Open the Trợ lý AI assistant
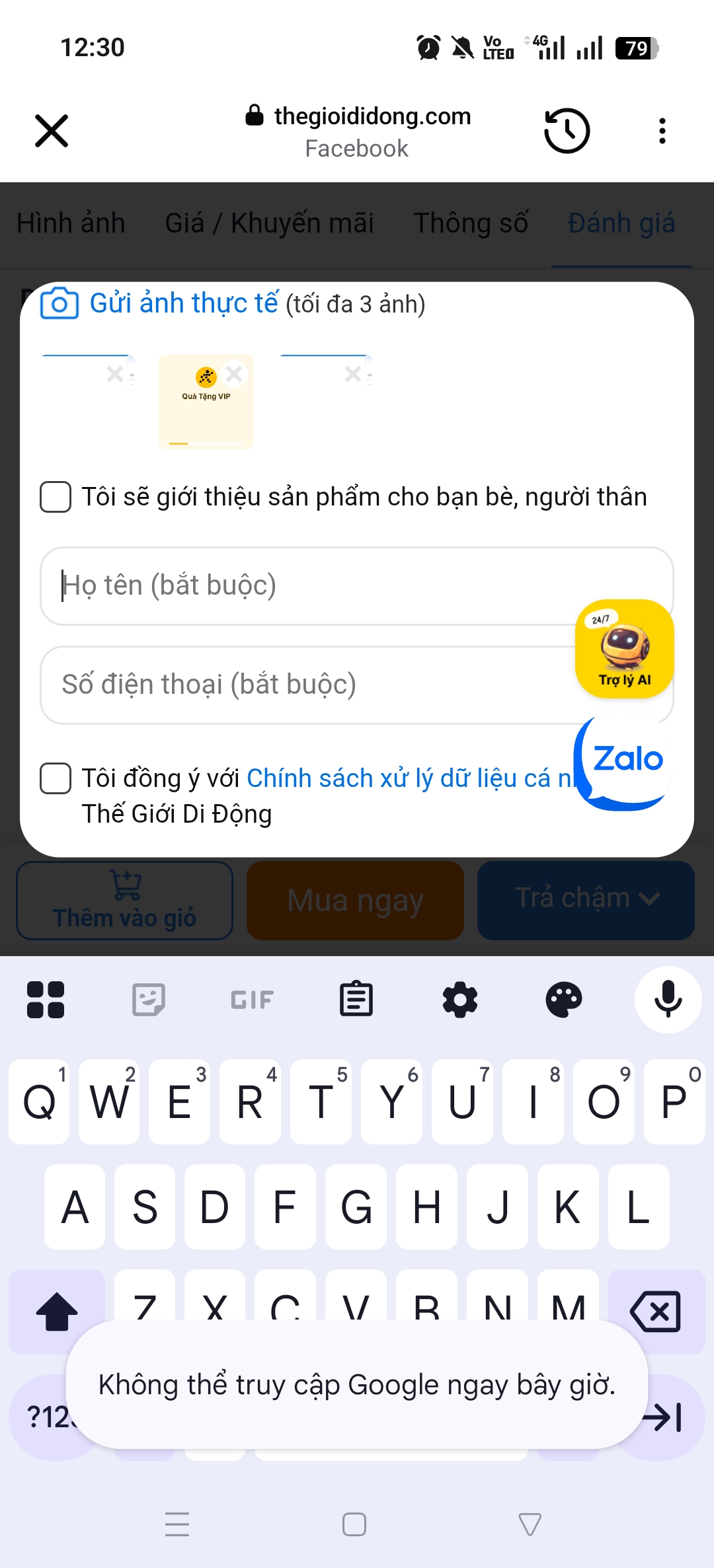Image resolution: width=714 pixels, height=1568 pixels. point(624,649)
